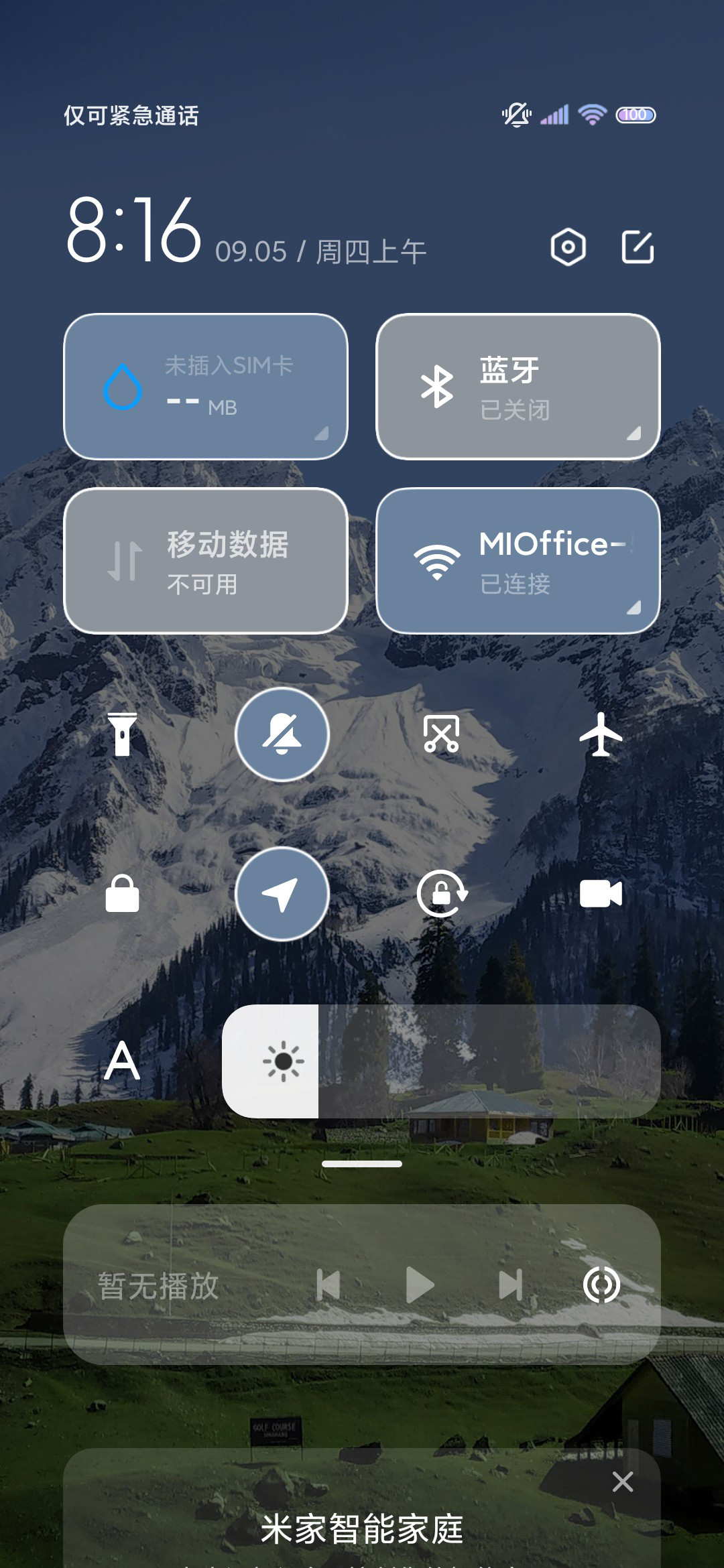Take a screenshot with the scissors icon
Screen dimensions: 724x1568
[441, 734]
